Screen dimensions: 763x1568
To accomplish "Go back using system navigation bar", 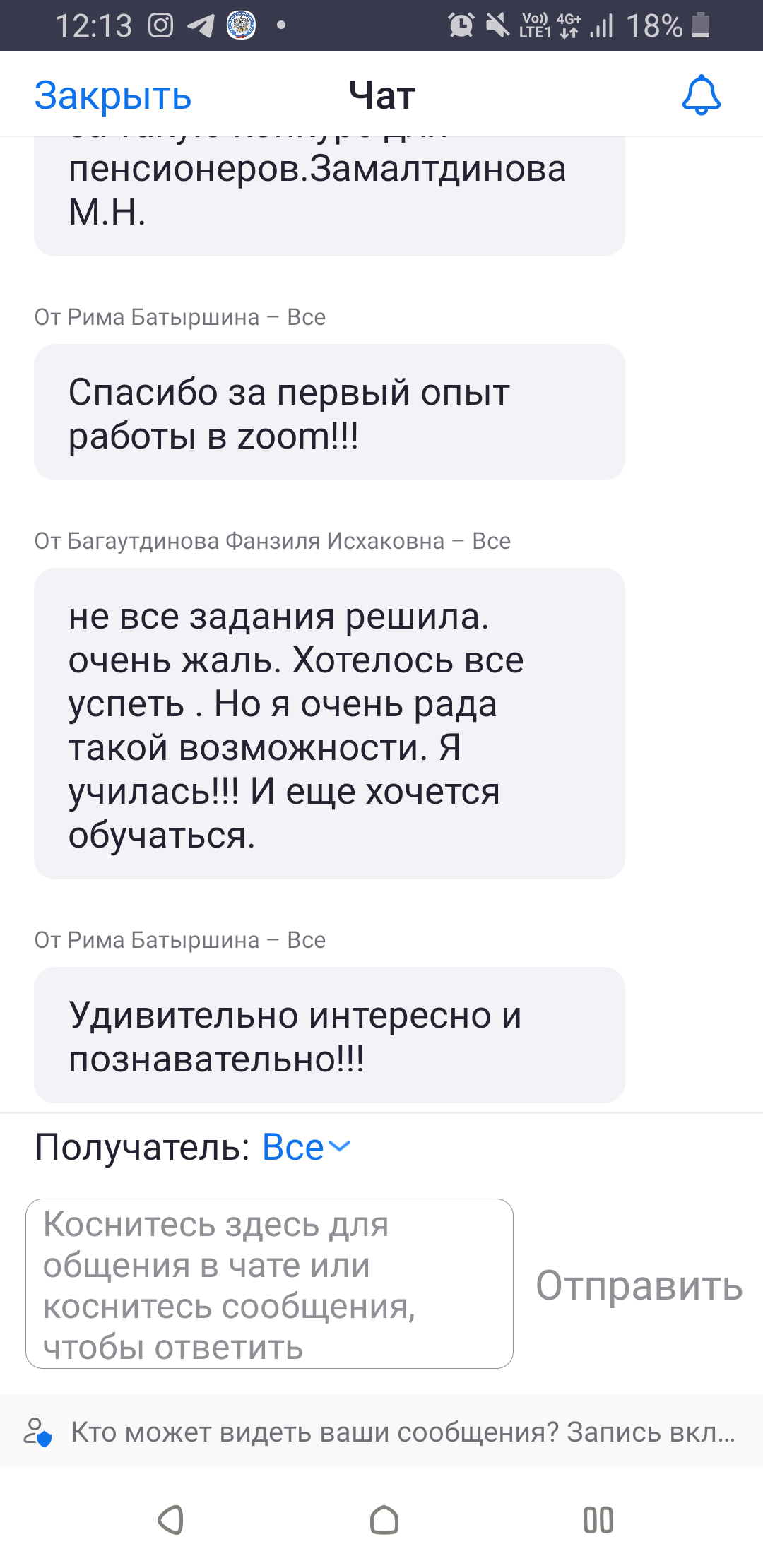I will coord(170,1520).
